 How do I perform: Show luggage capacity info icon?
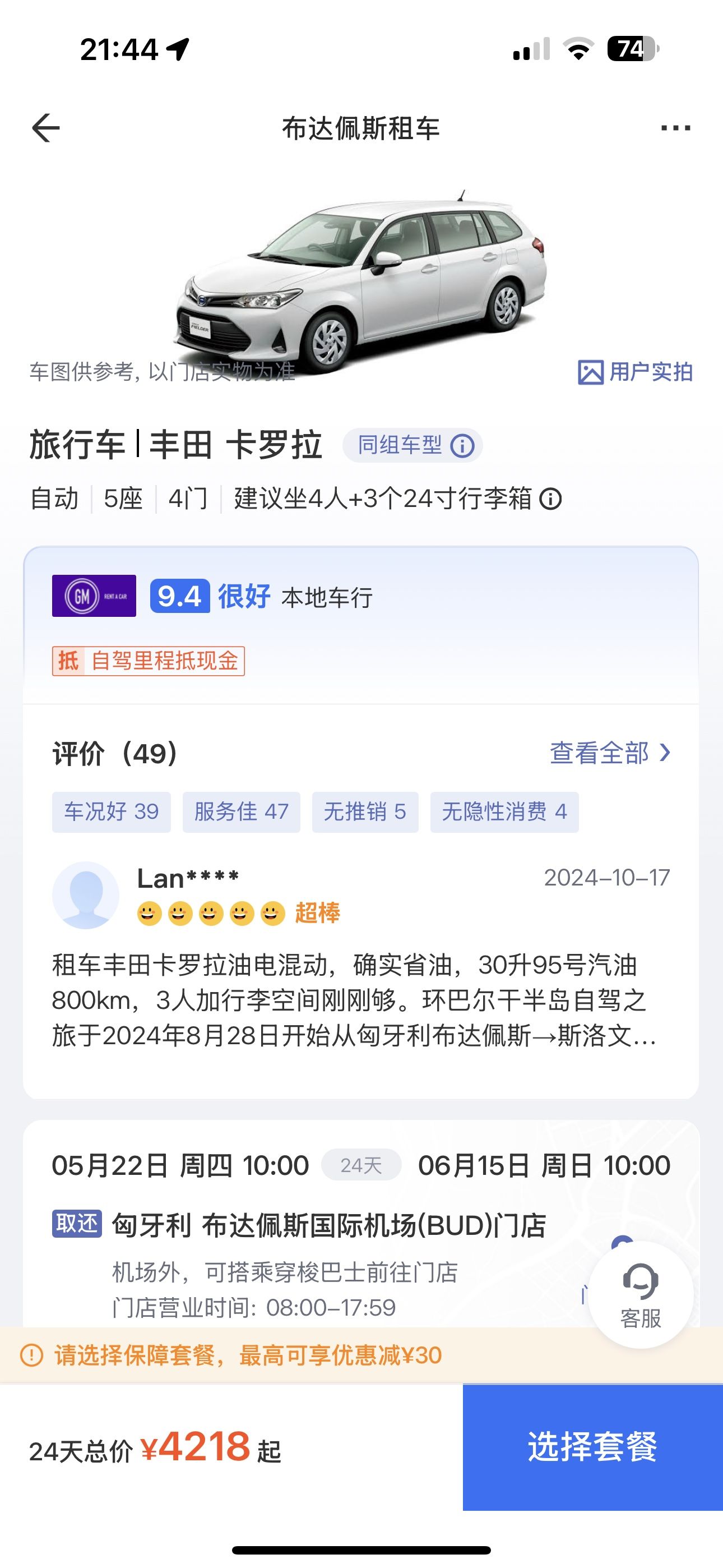[551, 499]
